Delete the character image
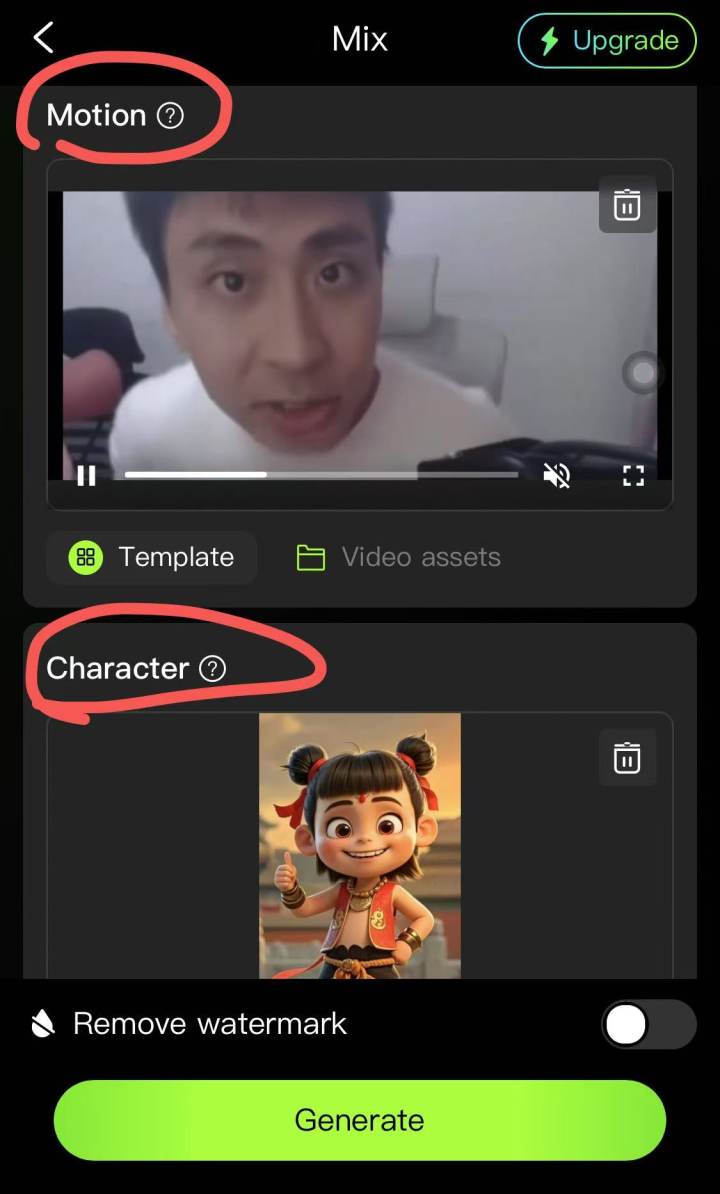This screenshot has width=720, height=1194. [627, 758]
